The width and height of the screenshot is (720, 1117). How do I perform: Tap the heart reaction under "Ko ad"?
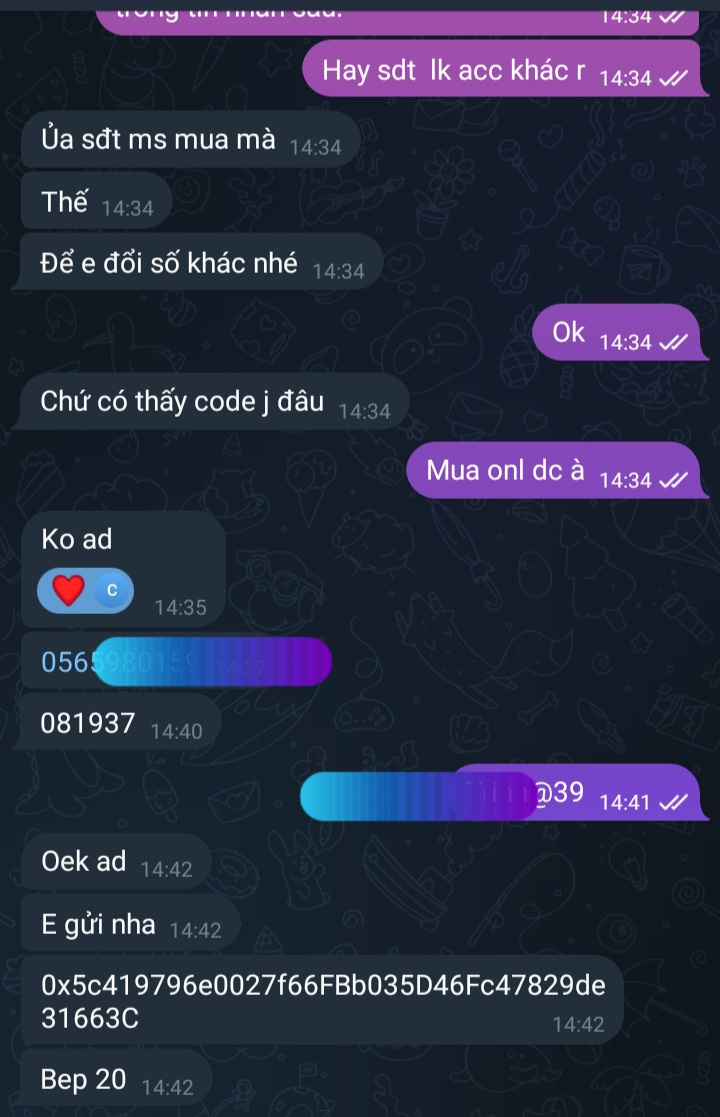point(70,591)
